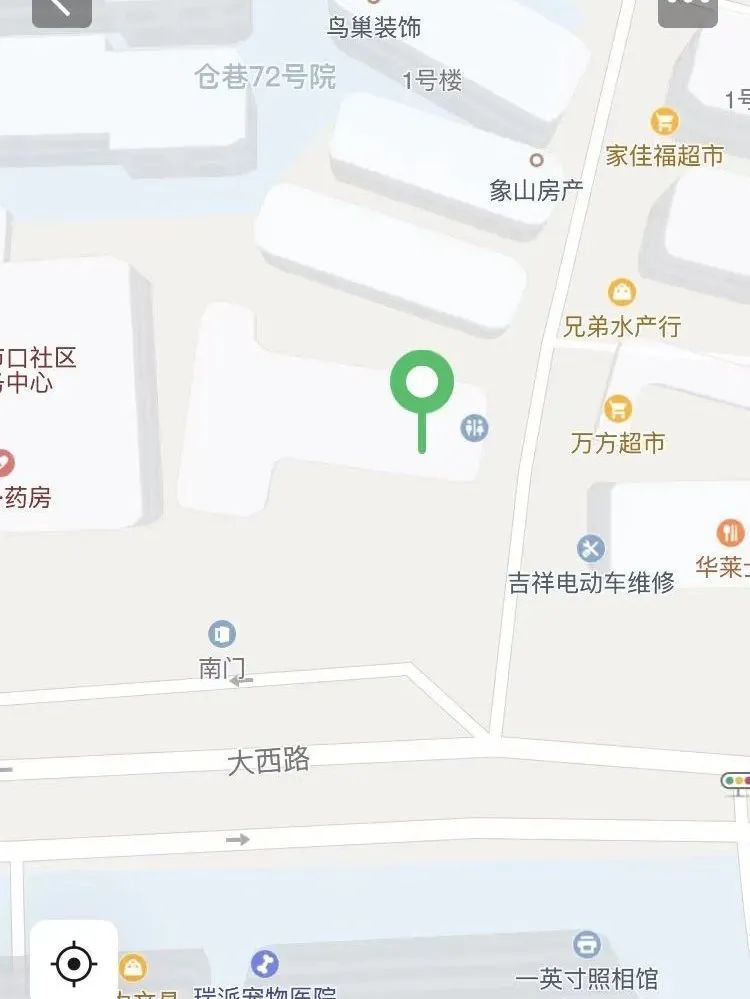Select the 象山房产 marker
This screenshot has width=750, height=999.
(x=537, y=160)
